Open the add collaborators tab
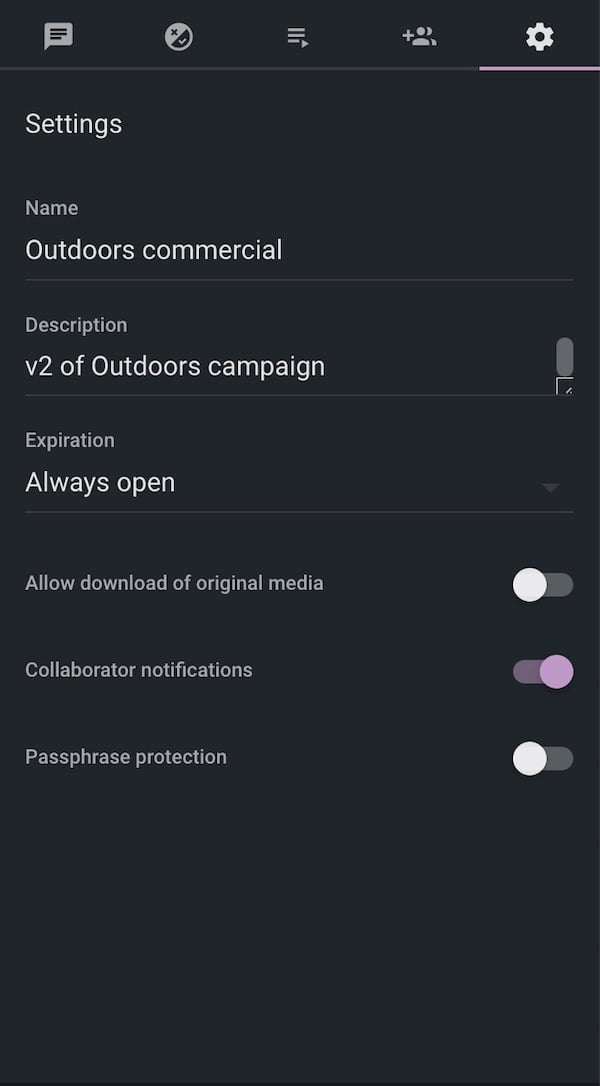The width and height of the screenshot is (600, 1086). click(x=419, y=37)
